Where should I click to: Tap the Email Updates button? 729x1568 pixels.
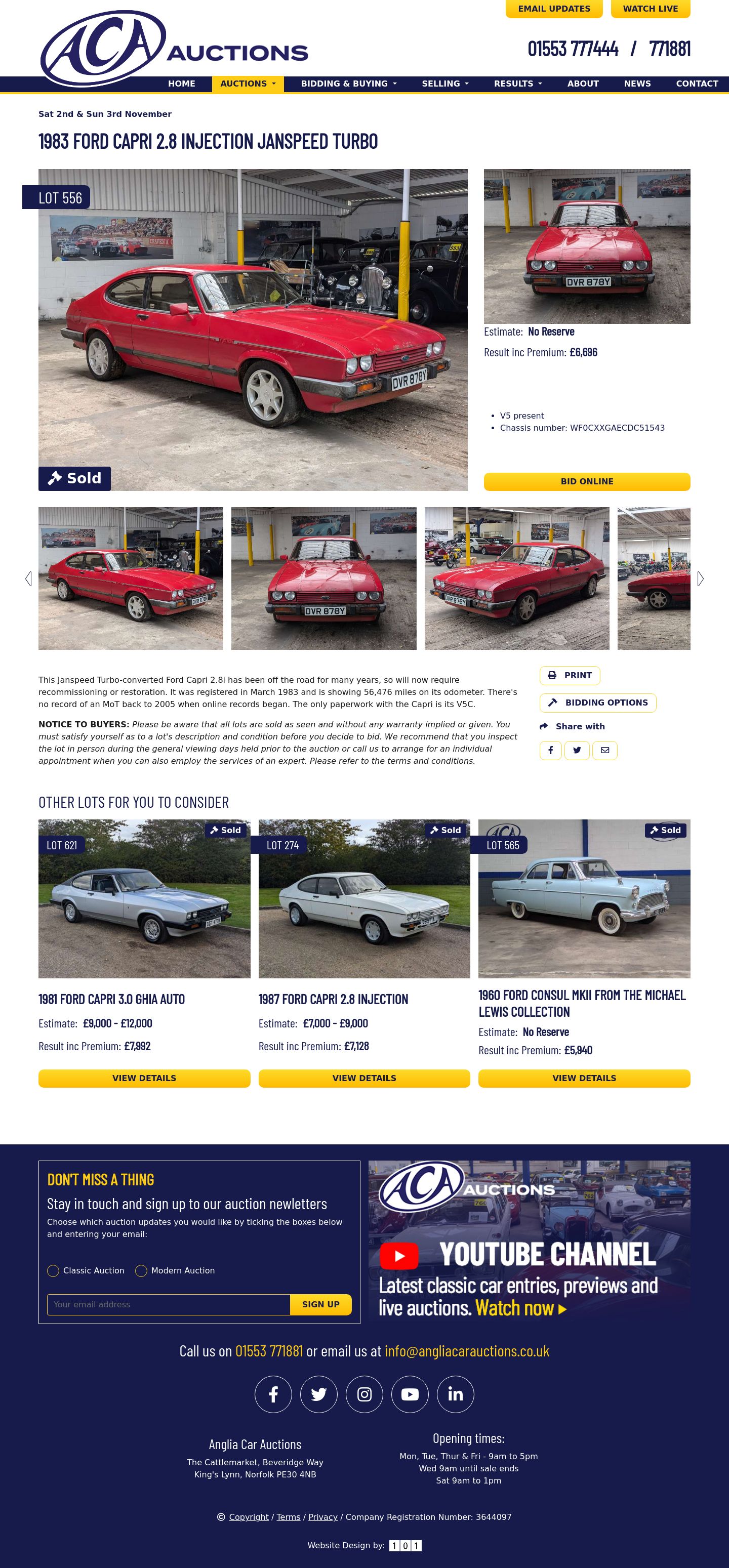pyautogui.click(x=554, y=9)
